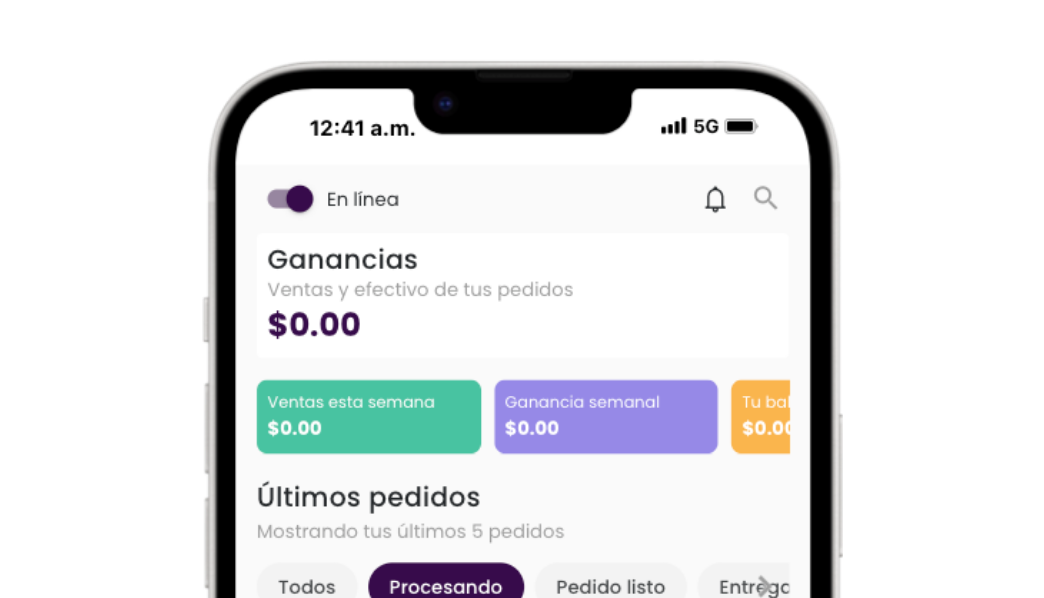Show orders marked Entregado
The image size is (1044, 598).
point(740,584)
